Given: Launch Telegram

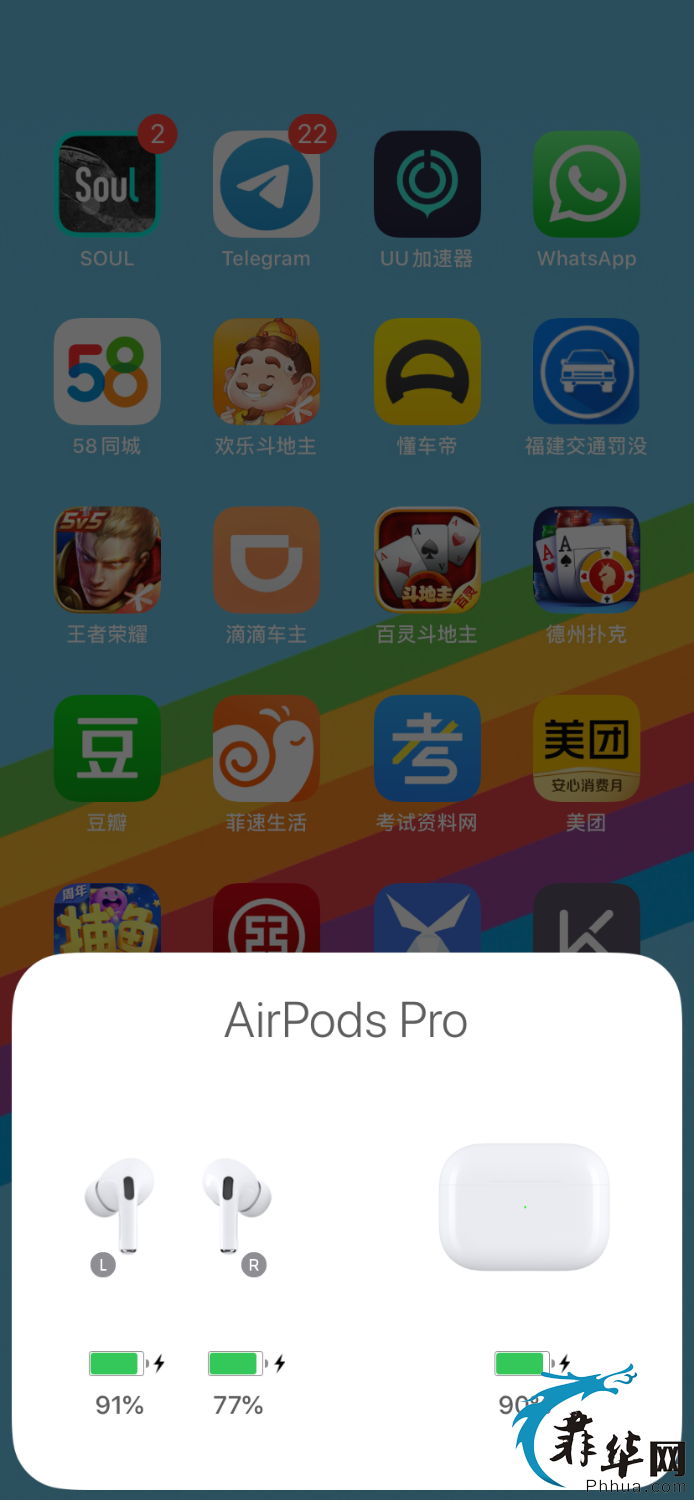Looking at the screenshot, I should click(x=266, y=185).
